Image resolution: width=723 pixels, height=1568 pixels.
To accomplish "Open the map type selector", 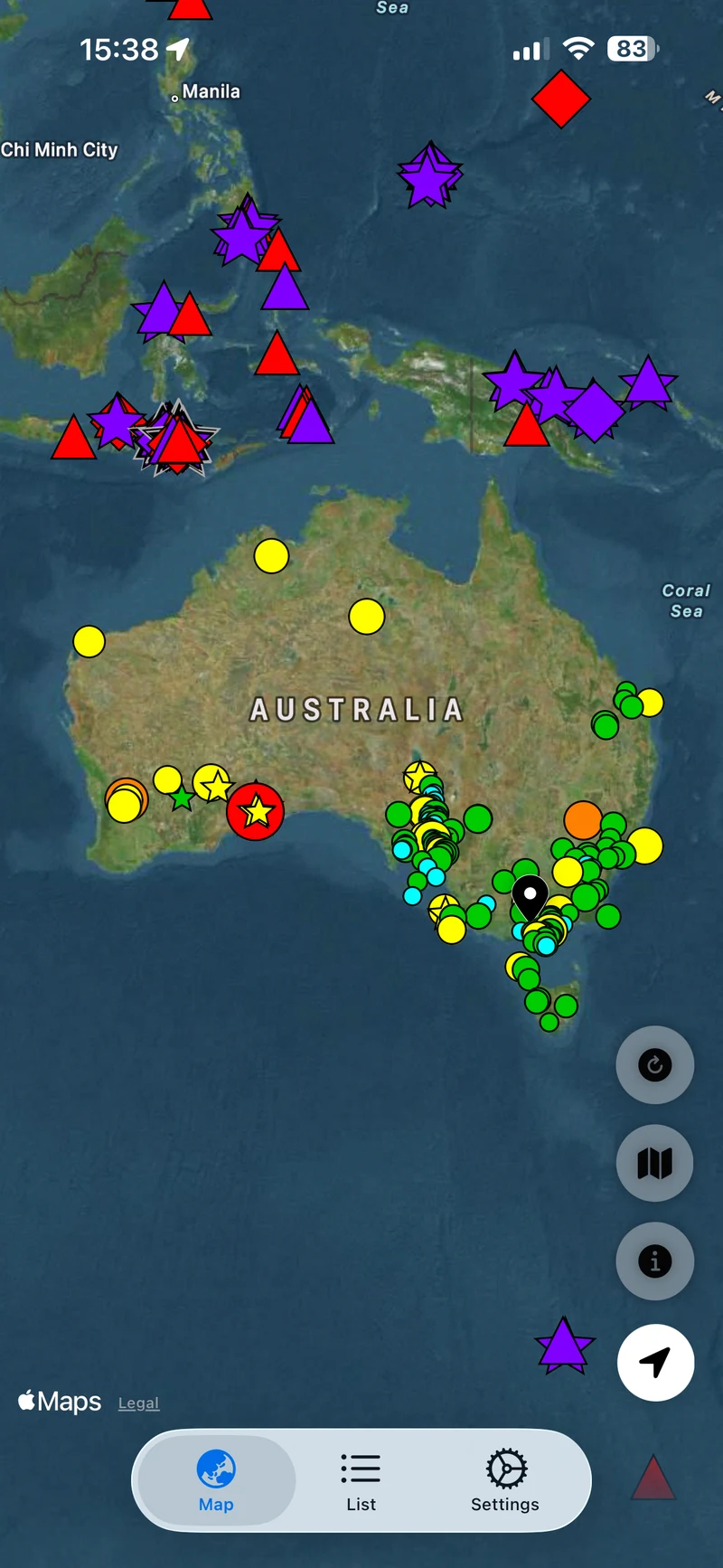I will [655, 1163].
